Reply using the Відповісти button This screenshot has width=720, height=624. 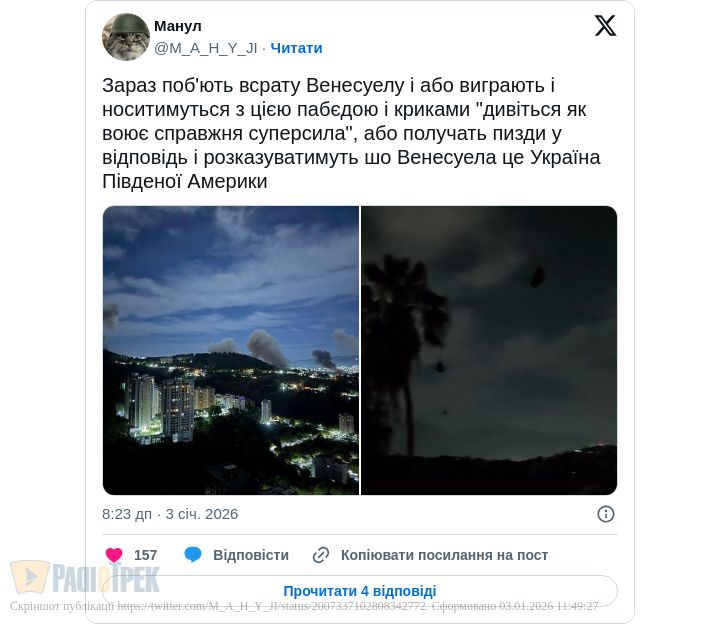[x=237, y=555]
